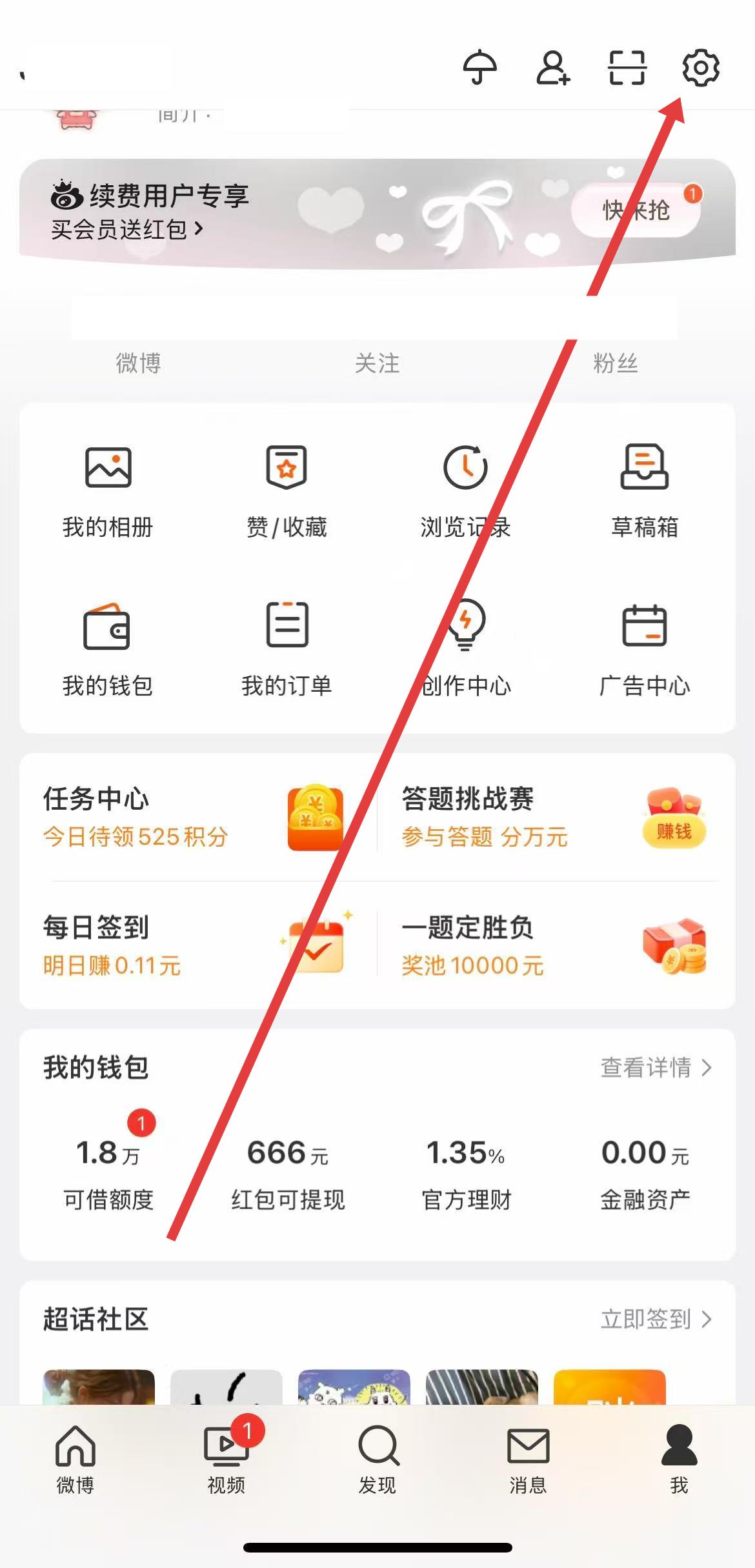The width and height of the screenshot is (755, 1568).
Task: Tap the add friend icon
Action: [x=553, y=67]
